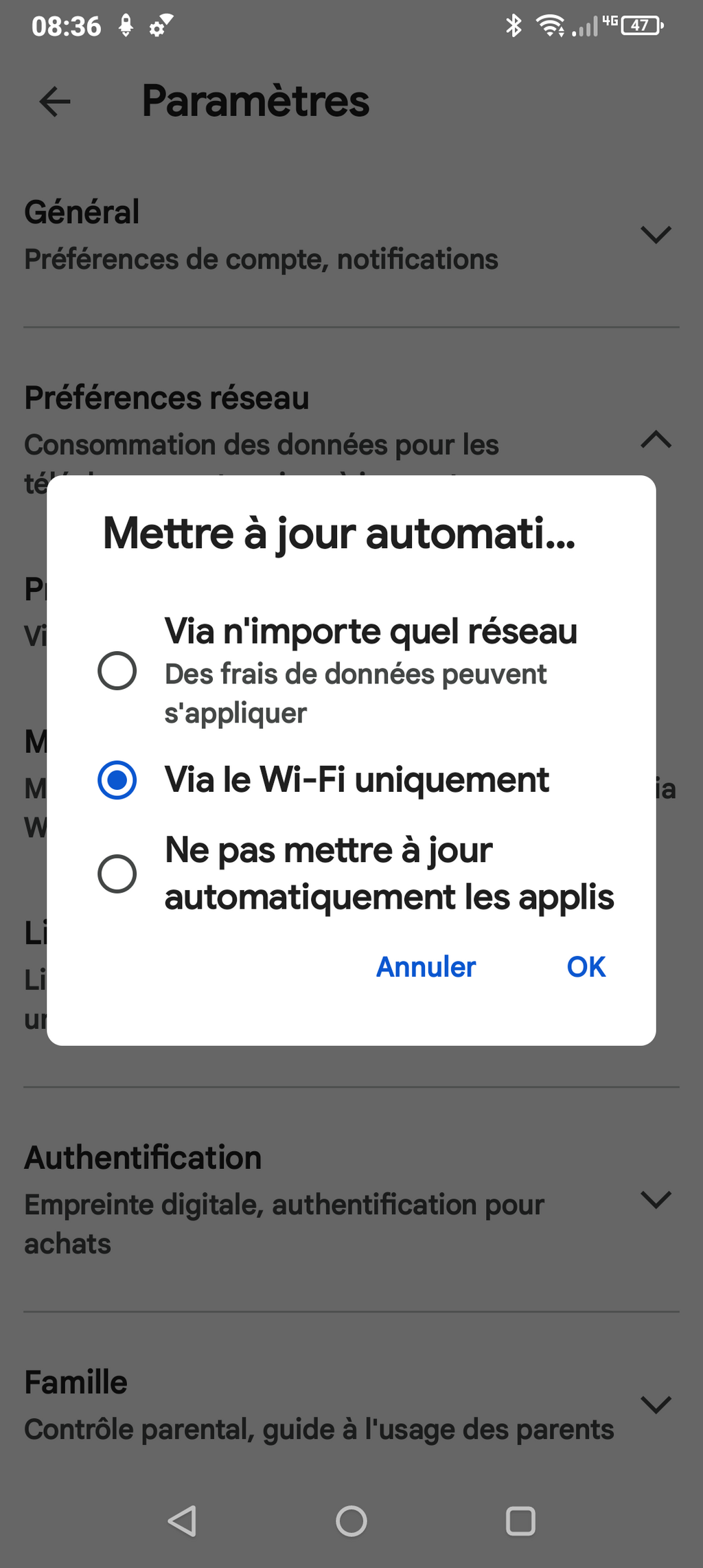Image resolution: width=703 pixels, height=1568 pixels.
Task: Confirm the selection with OK
Action: coord(586,967)
